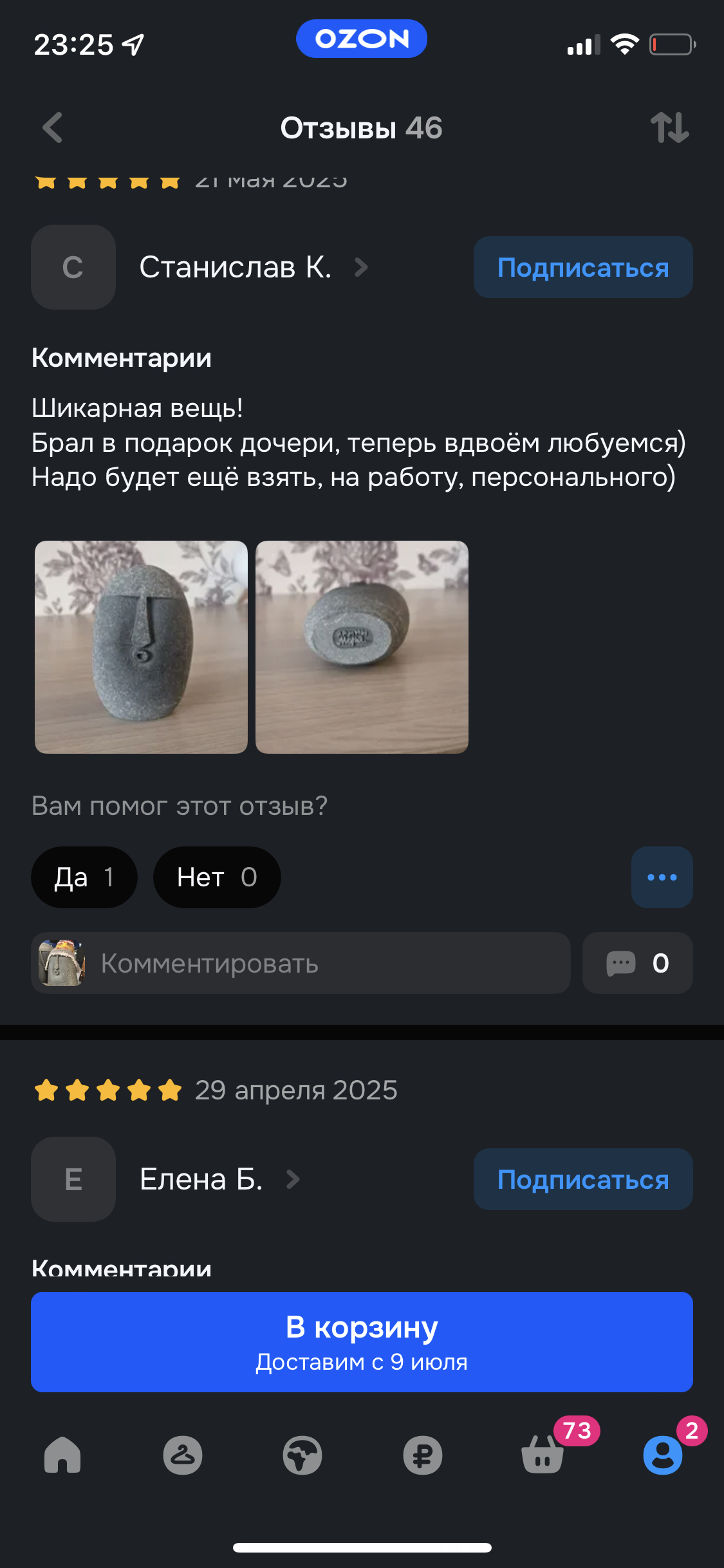
Task: Subscribe to Станислав К.
Action: pos(583,267)
